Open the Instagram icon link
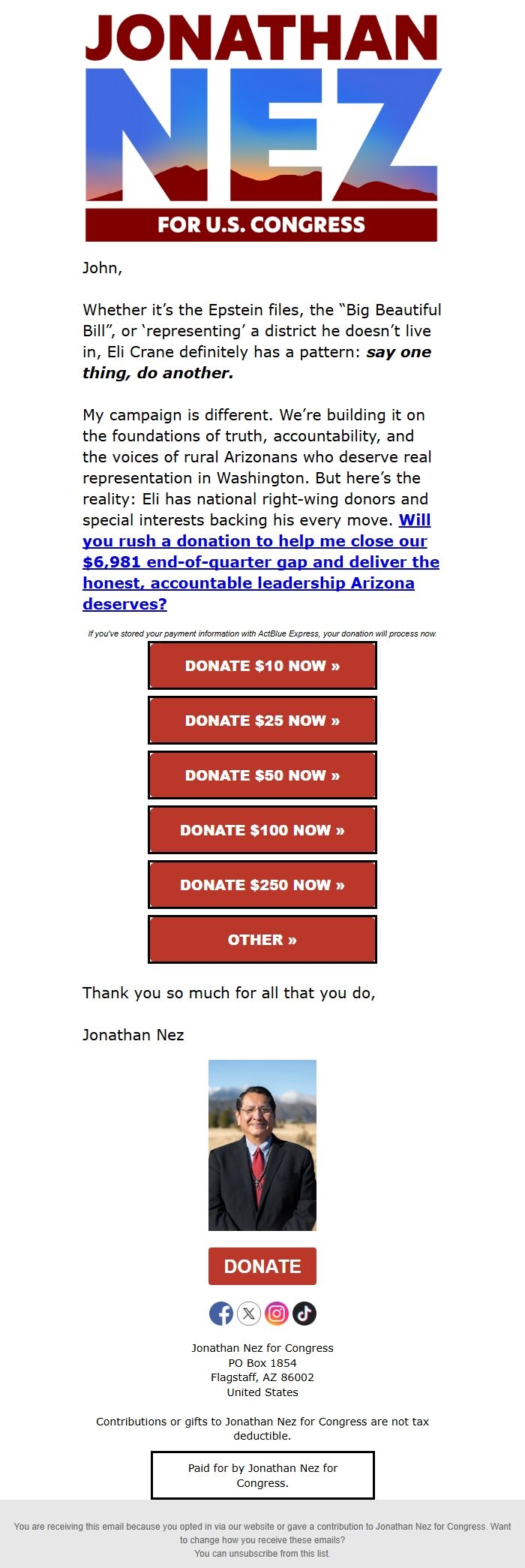Viewport: 525px width, 1568px height. point(277,1314)
